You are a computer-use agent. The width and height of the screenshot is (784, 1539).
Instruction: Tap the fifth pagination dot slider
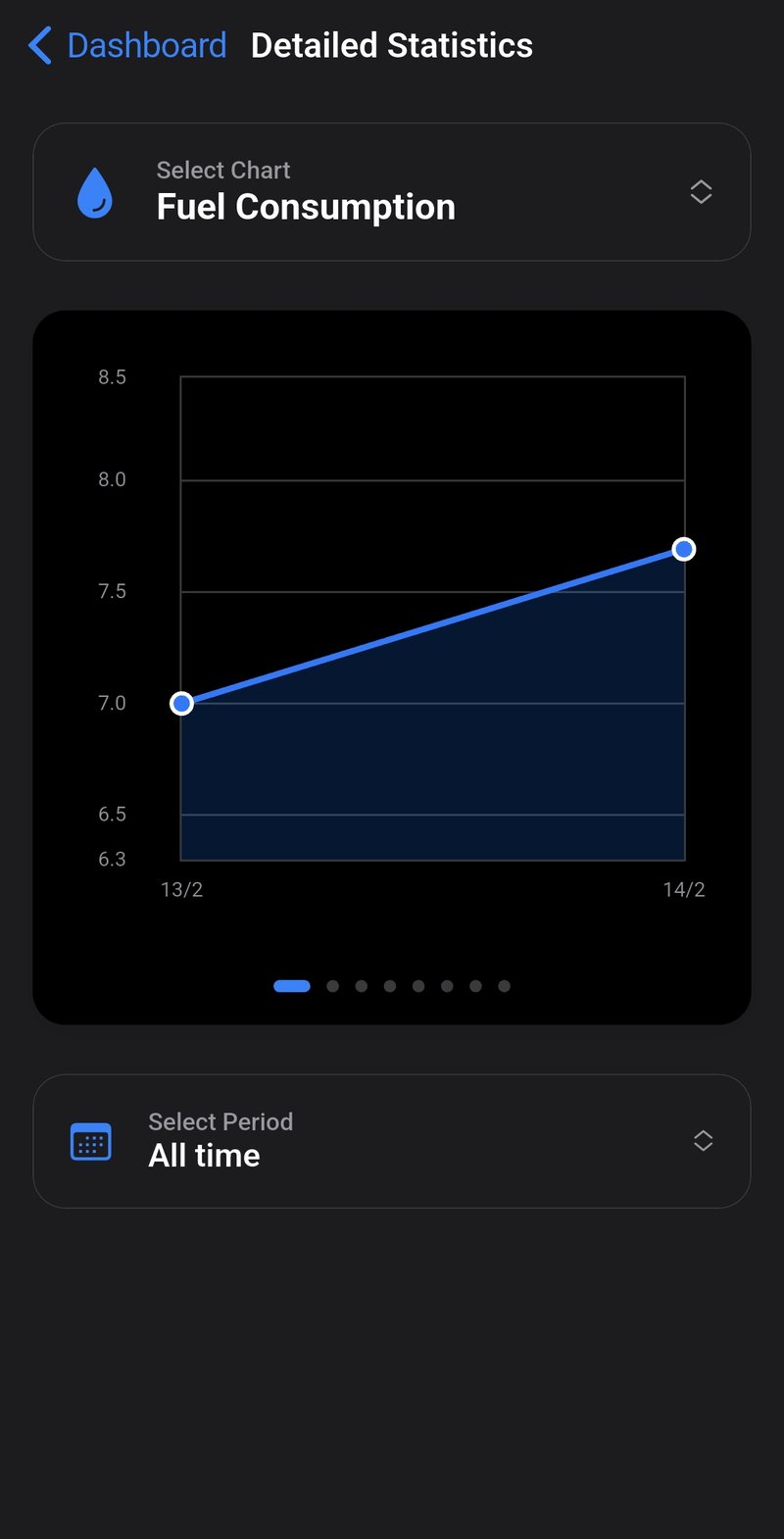coord(418,985)
